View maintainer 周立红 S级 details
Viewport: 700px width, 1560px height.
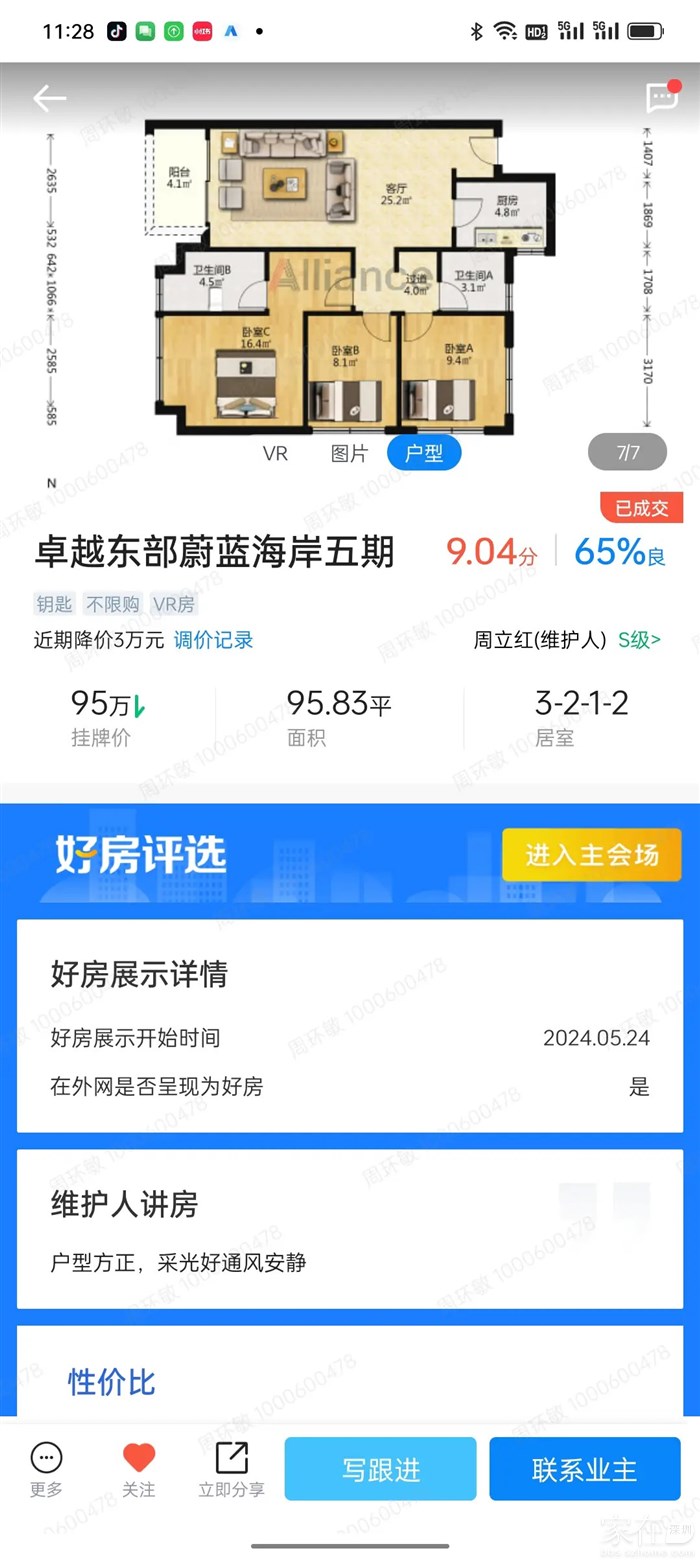(x=567, y=640)
